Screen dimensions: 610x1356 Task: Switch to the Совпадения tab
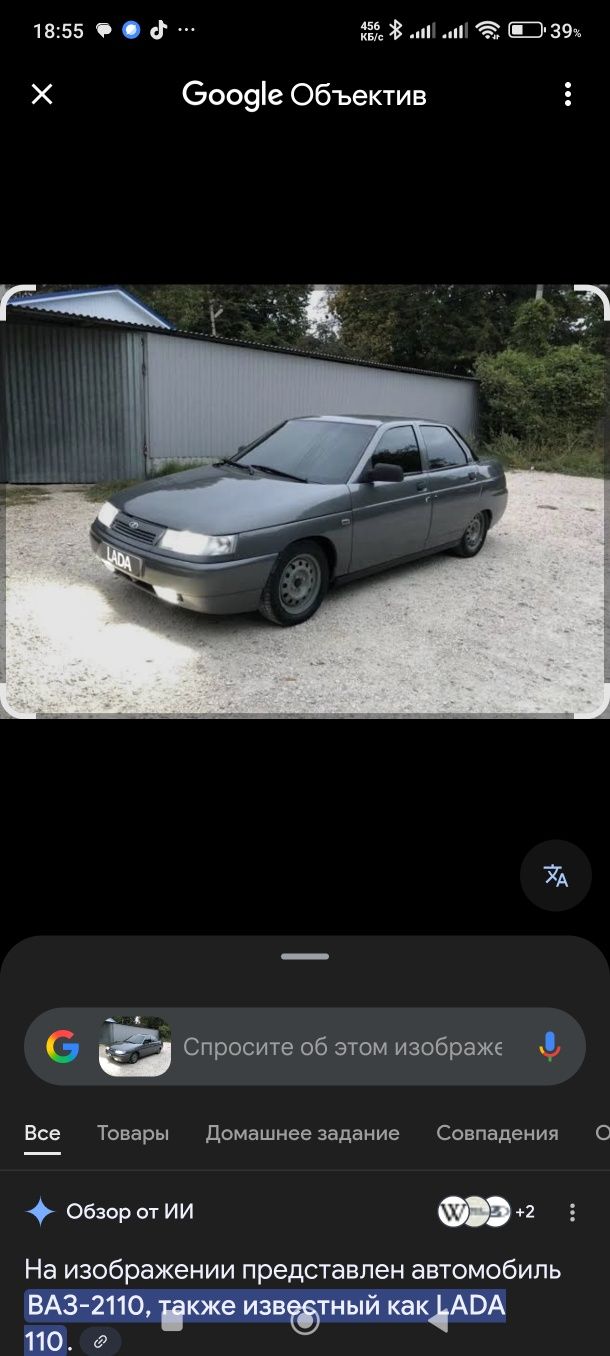(497, 1133)
